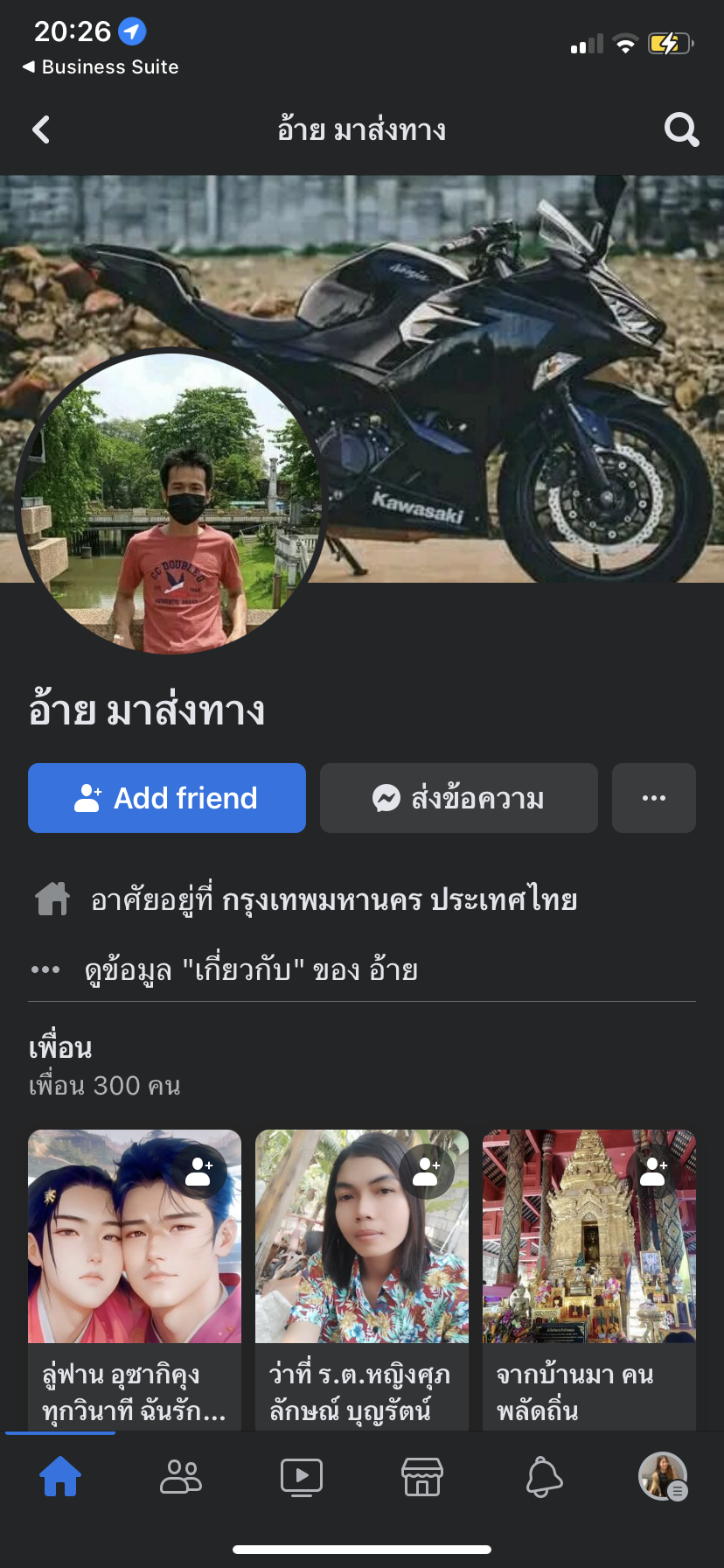Image resolution: width=724 pixels, height=1568 pixels.
Task: Open the notifications bell tab
Action: pyautogui.click(x=543, y=1476)
